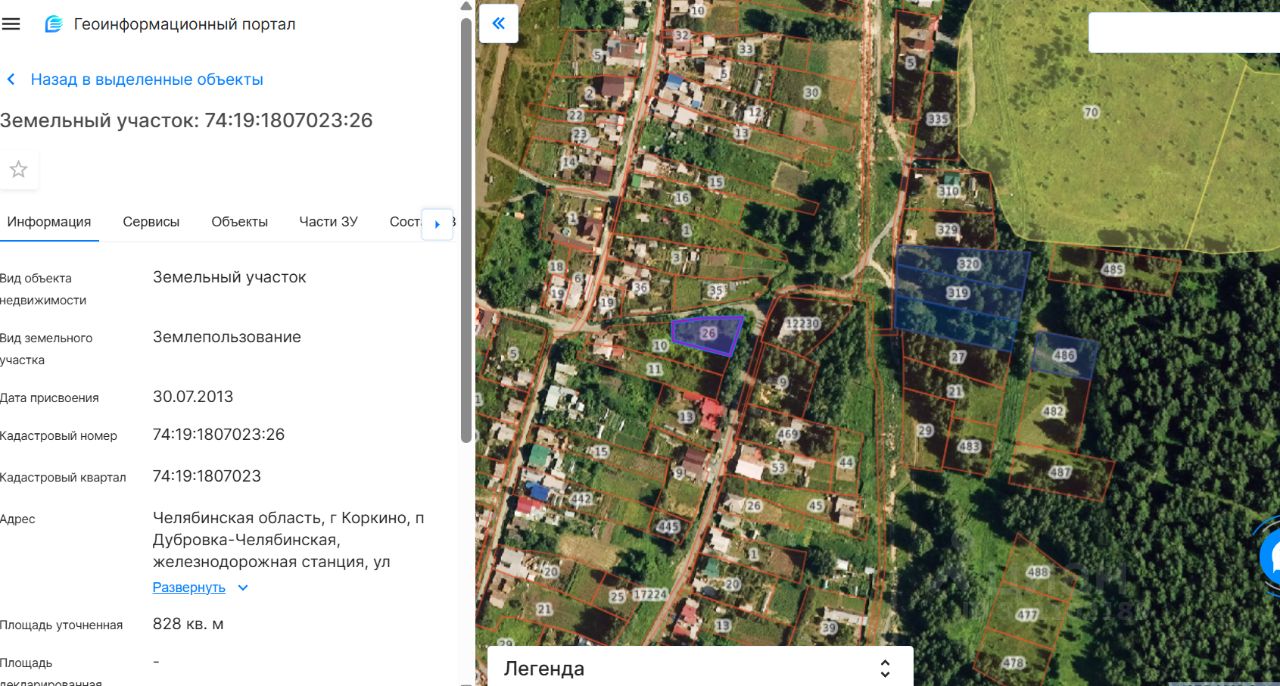Image resolution: width=1280 pixels, height=686 pixels.
Task: Open the hamburger main menu
Action: pos(11,24)
